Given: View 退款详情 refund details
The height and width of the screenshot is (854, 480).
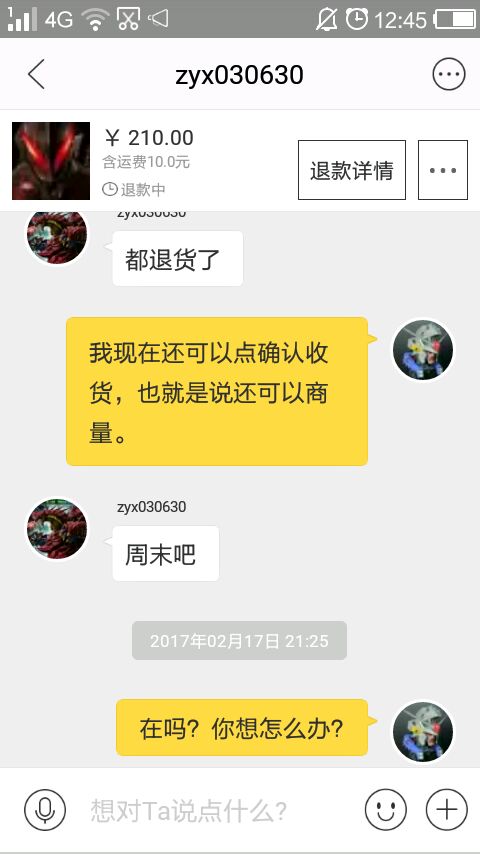Looking at the screenshot, I should (351, 170).
